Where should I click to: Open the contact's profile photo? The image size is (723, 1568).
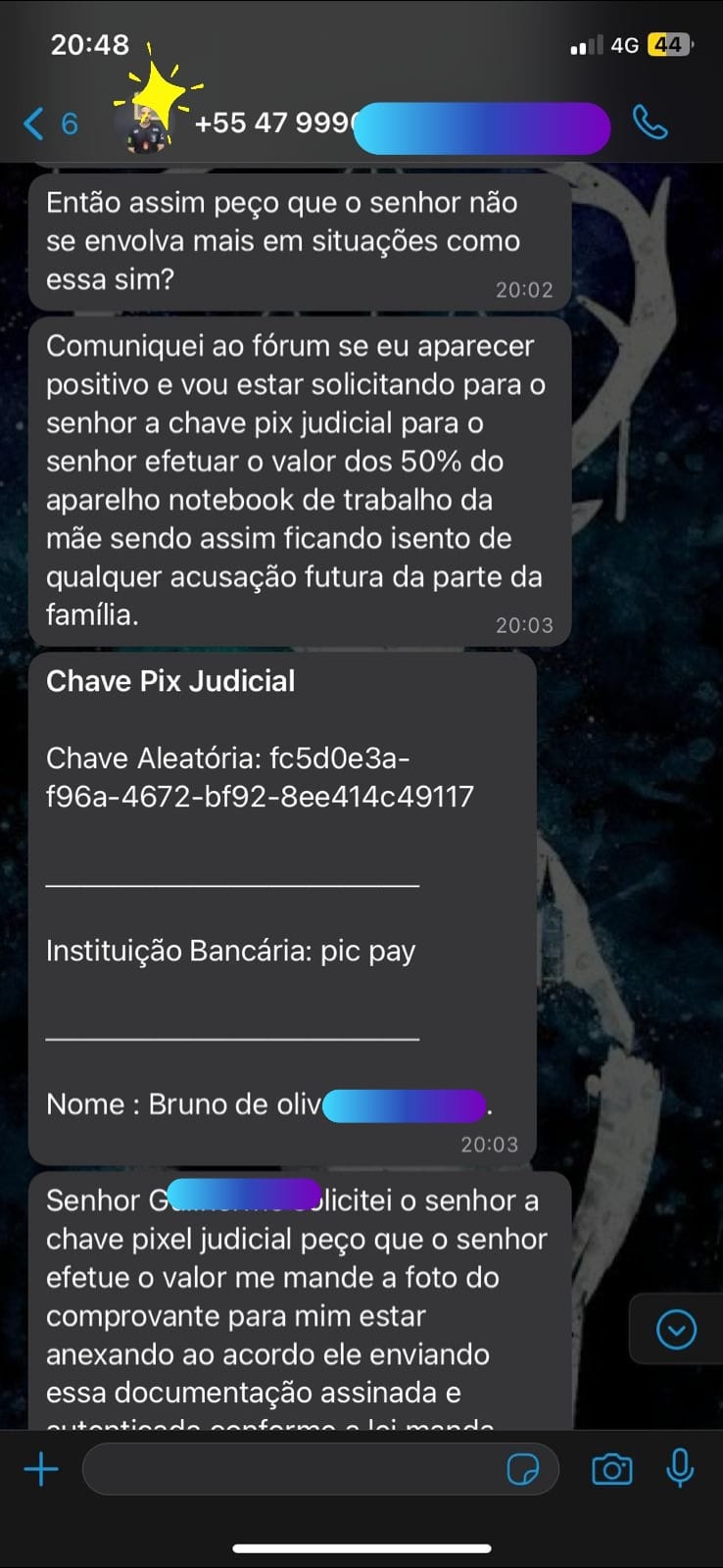pyautogui.click(x=146, y=126)
